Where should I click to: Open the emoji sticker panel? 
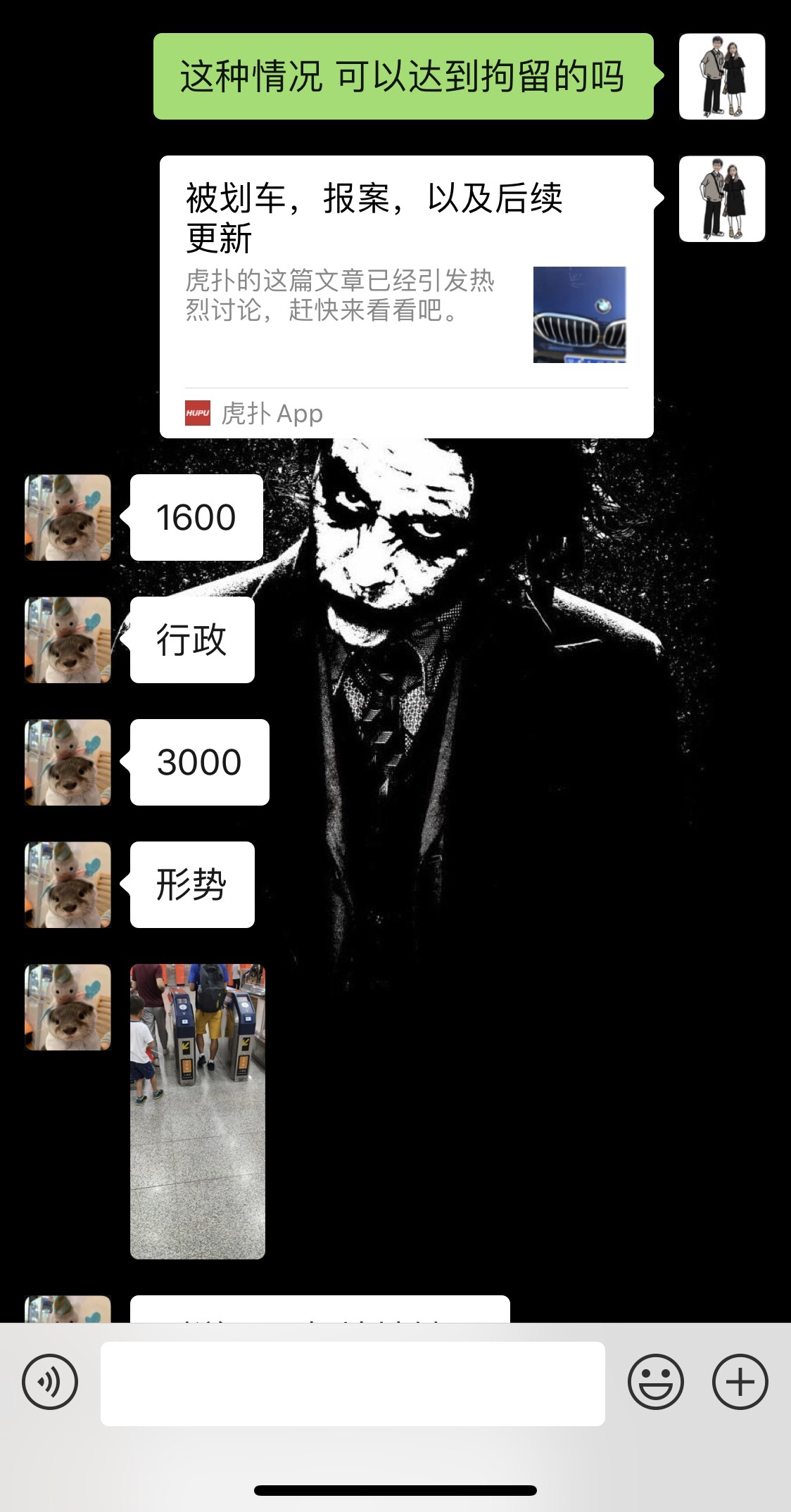(x=655, y=1381)
